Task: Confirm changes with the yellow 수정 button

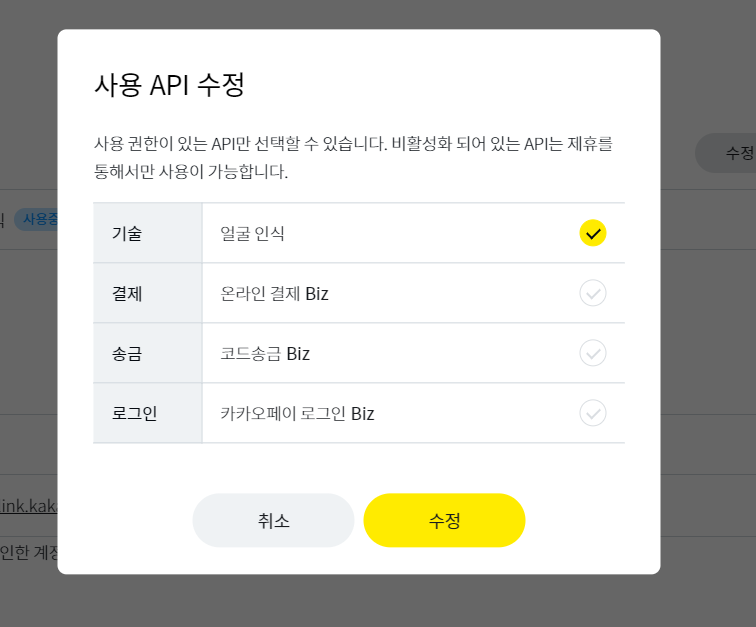Action: tap(444, 520)
